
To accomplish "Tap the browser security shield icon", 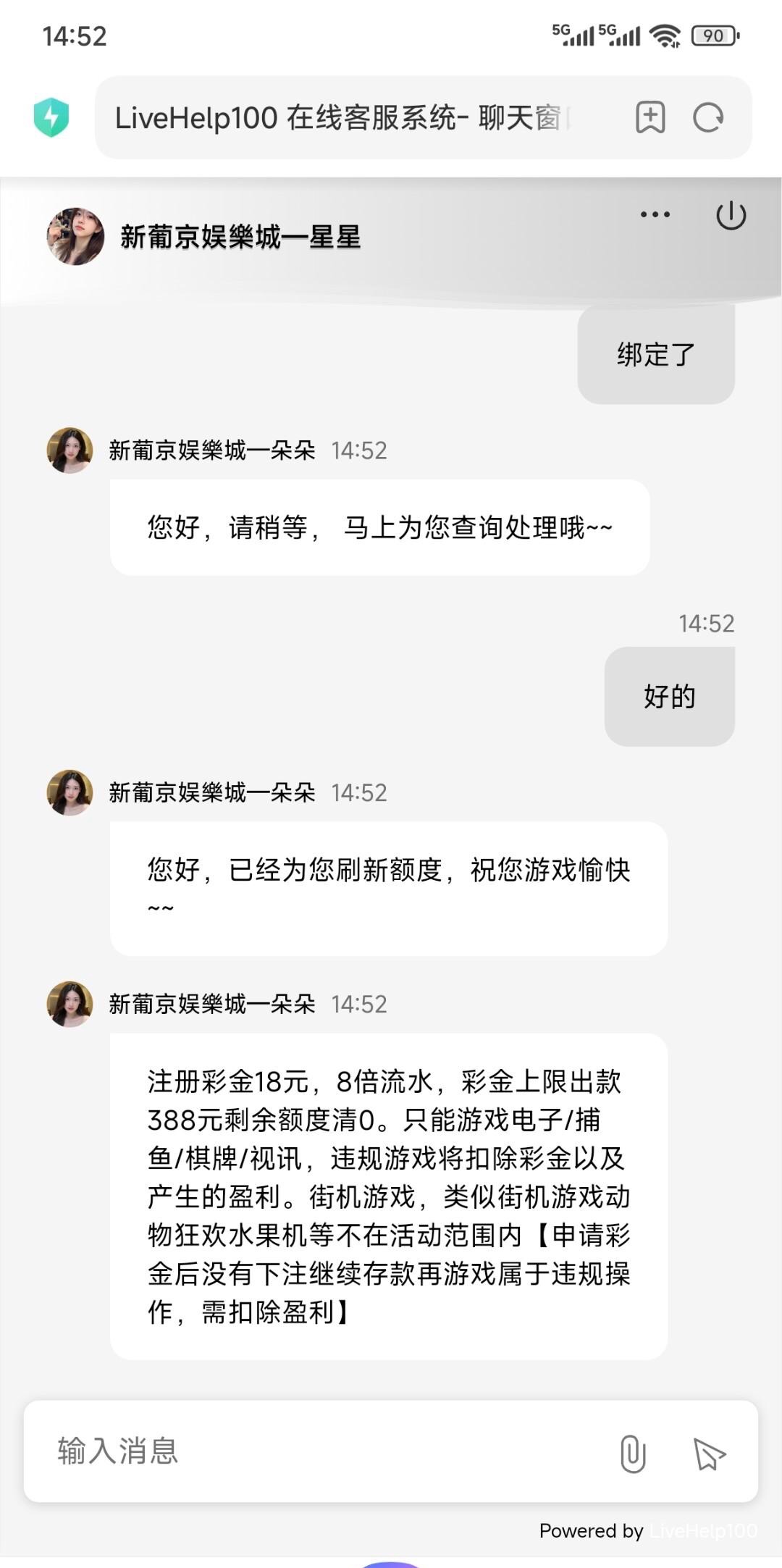I will (51, 117).
